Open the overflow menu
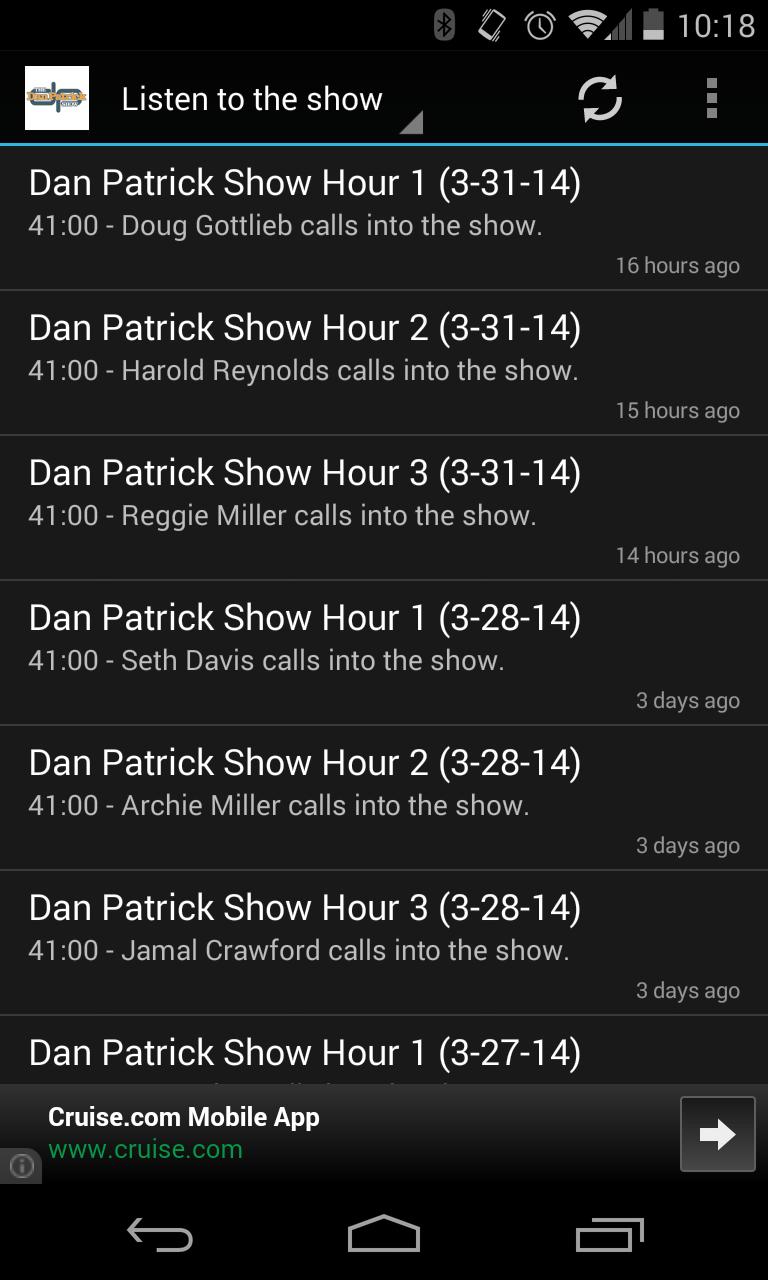Image resolution: width=768 pixels, height=1280 pixels. click(x=711, y=97)
